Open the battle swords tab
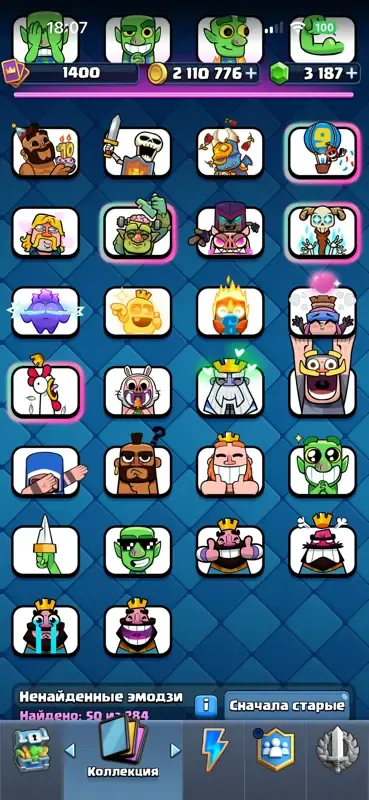Image resolution: width=369 pixels, height=800 pixels. 337,749
